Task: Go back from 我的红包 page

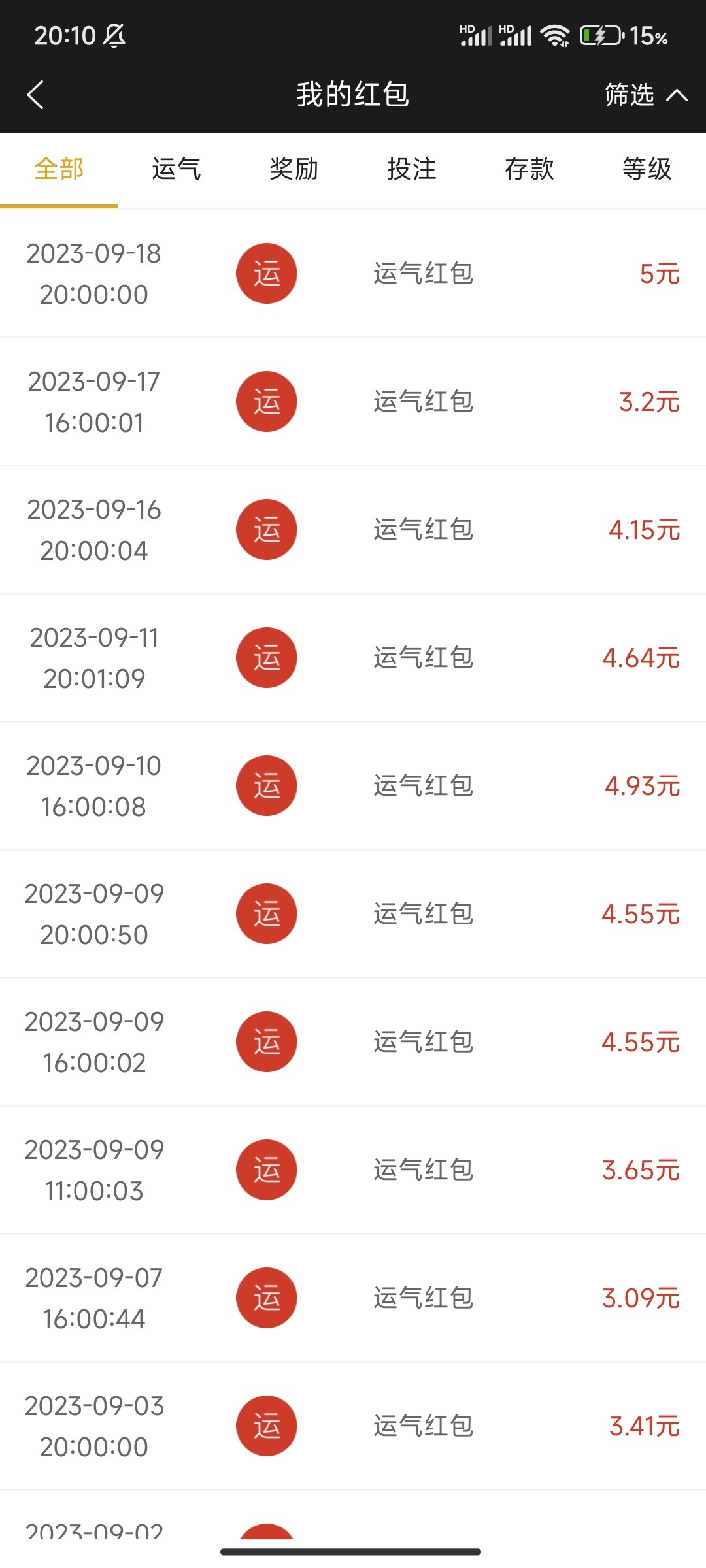Action: coord(36,95)
